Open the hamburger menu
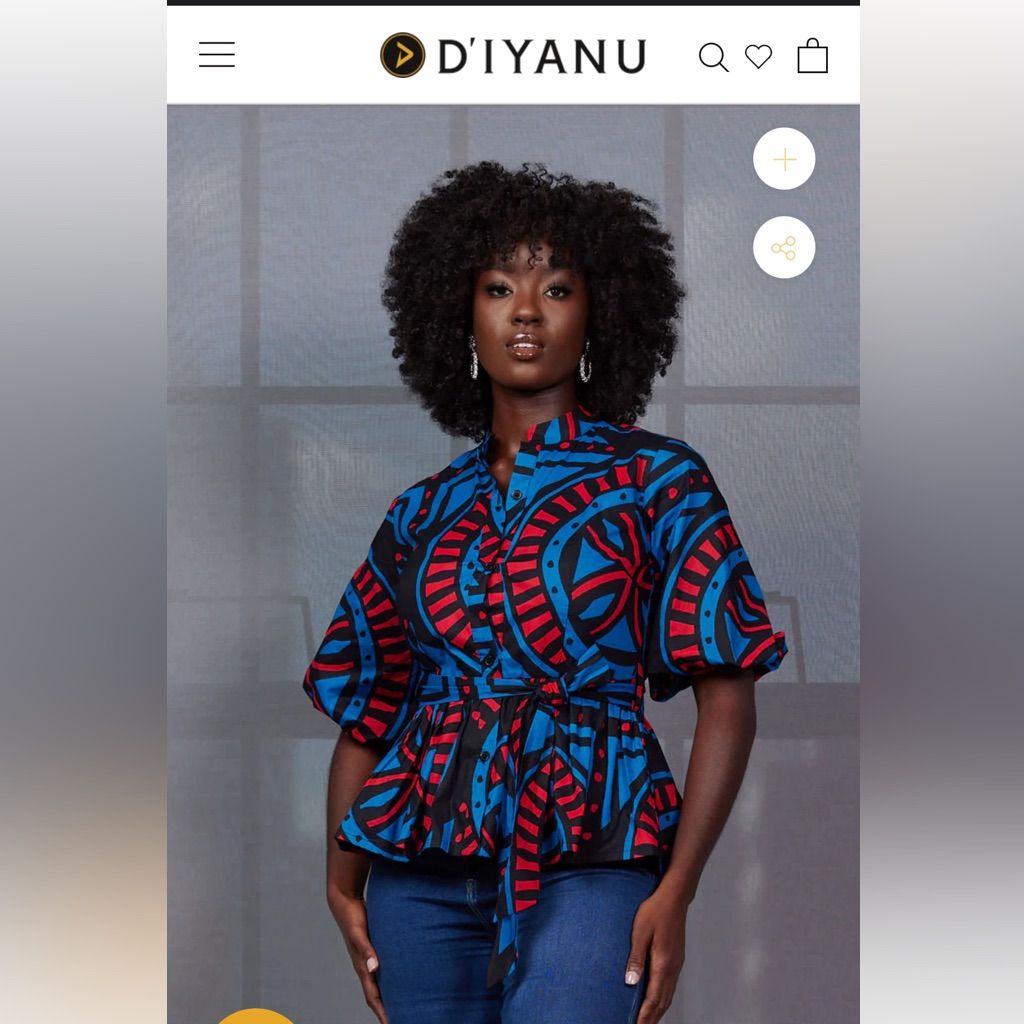This screenshot has width=1024, height=1024. (x=217, y=55)
